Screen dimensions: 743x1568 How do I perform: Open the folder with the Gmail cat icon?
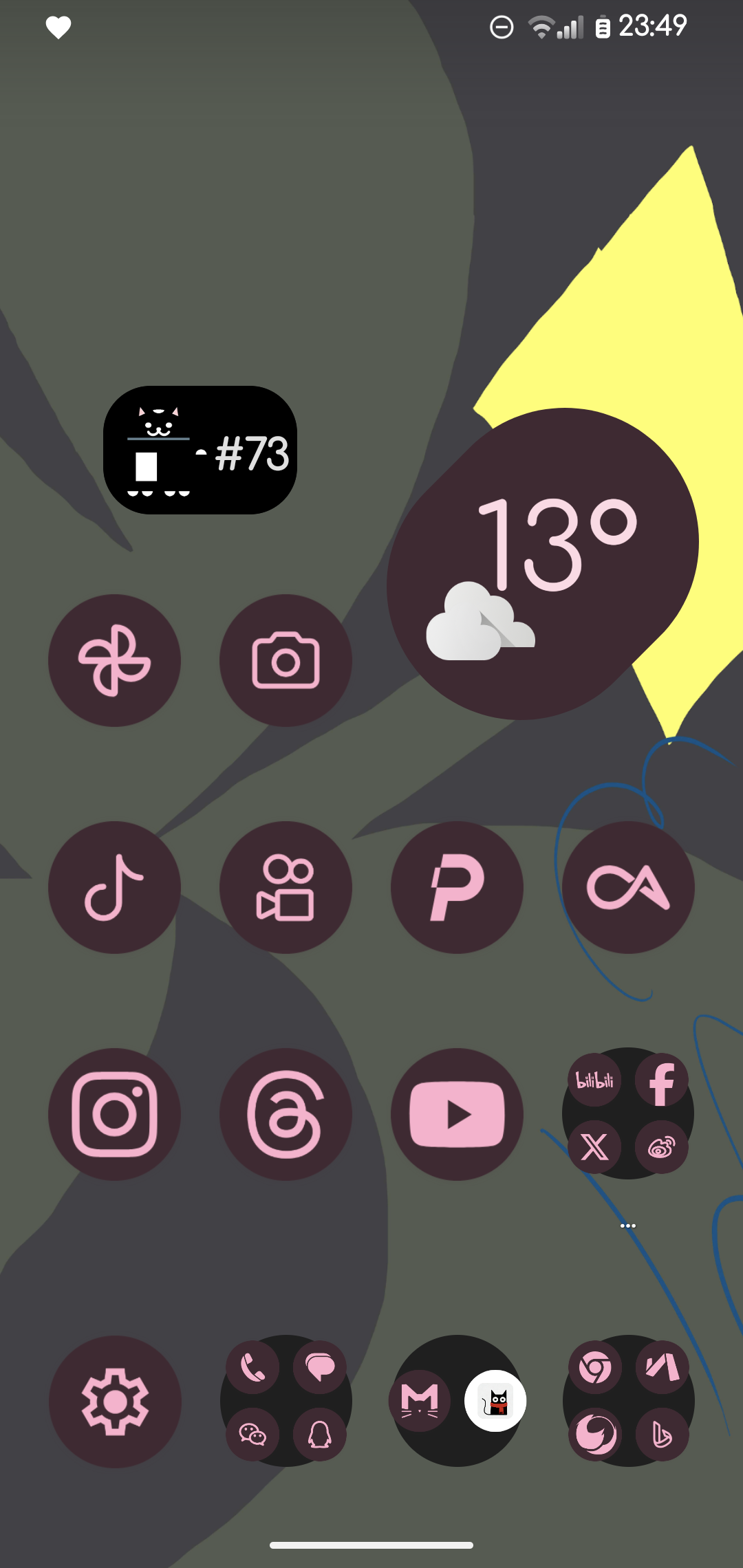click(457, 1402)
